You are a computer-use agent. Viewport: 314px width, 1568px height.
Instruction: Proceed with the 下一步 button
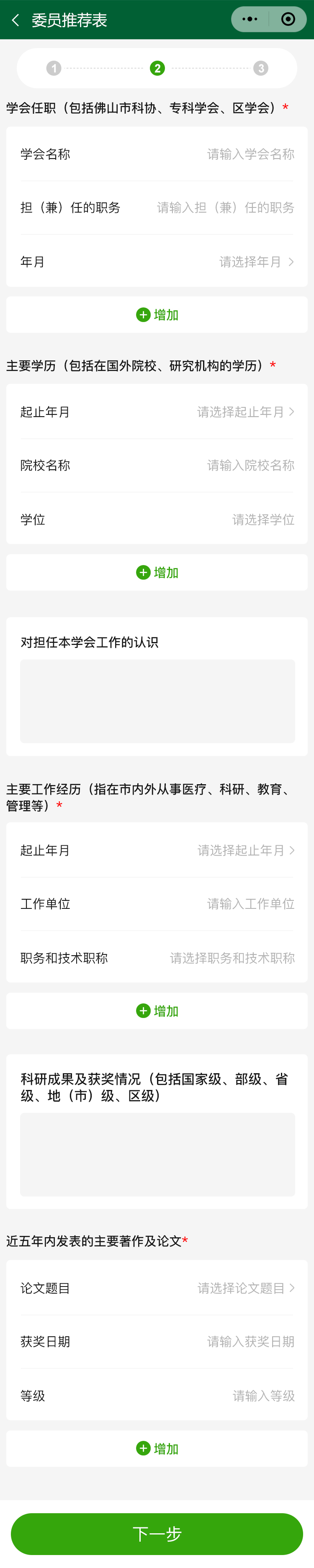[157, 1534]
